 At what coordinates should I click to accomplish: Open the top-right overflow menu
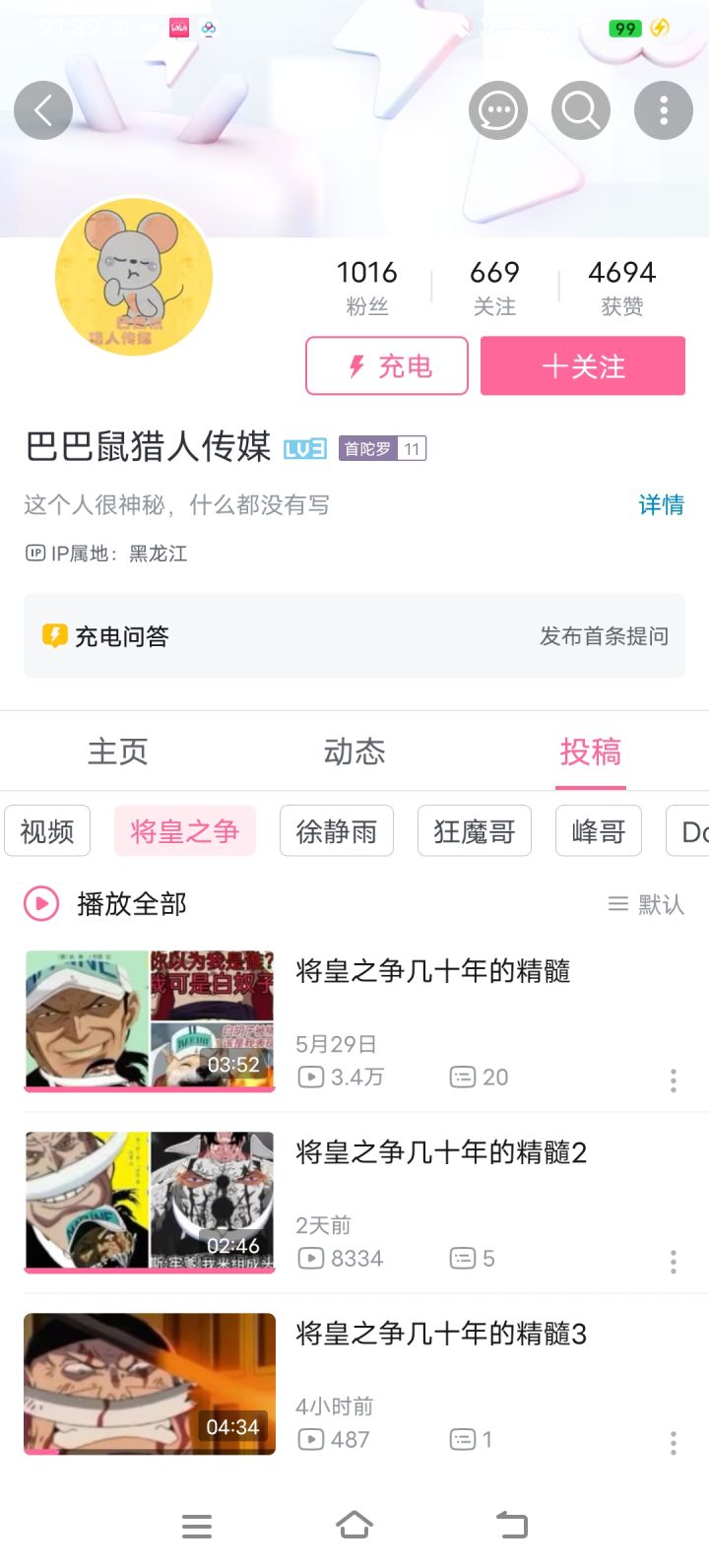[664, 110]
